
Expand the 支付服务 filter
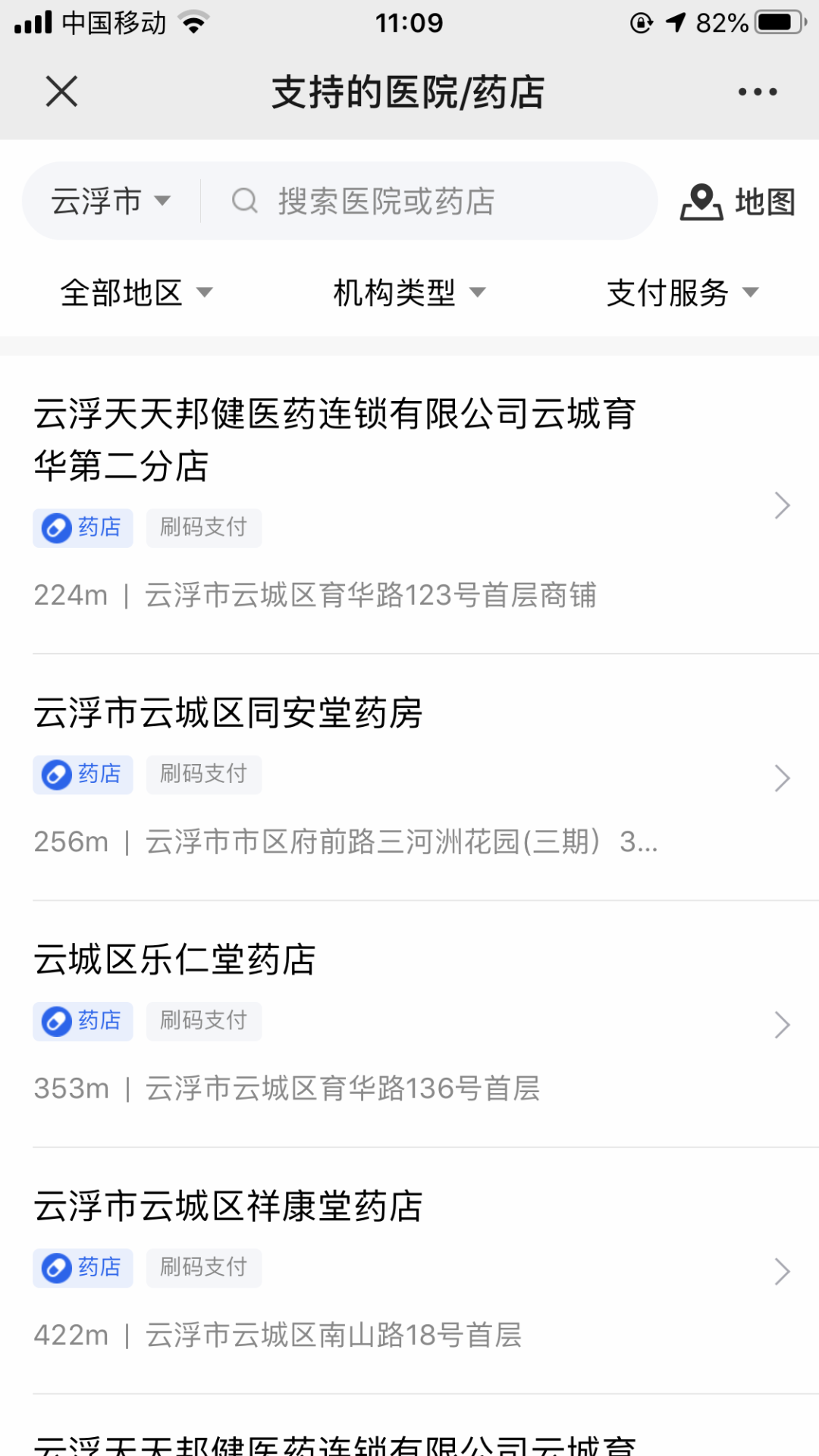pos(682,293)
